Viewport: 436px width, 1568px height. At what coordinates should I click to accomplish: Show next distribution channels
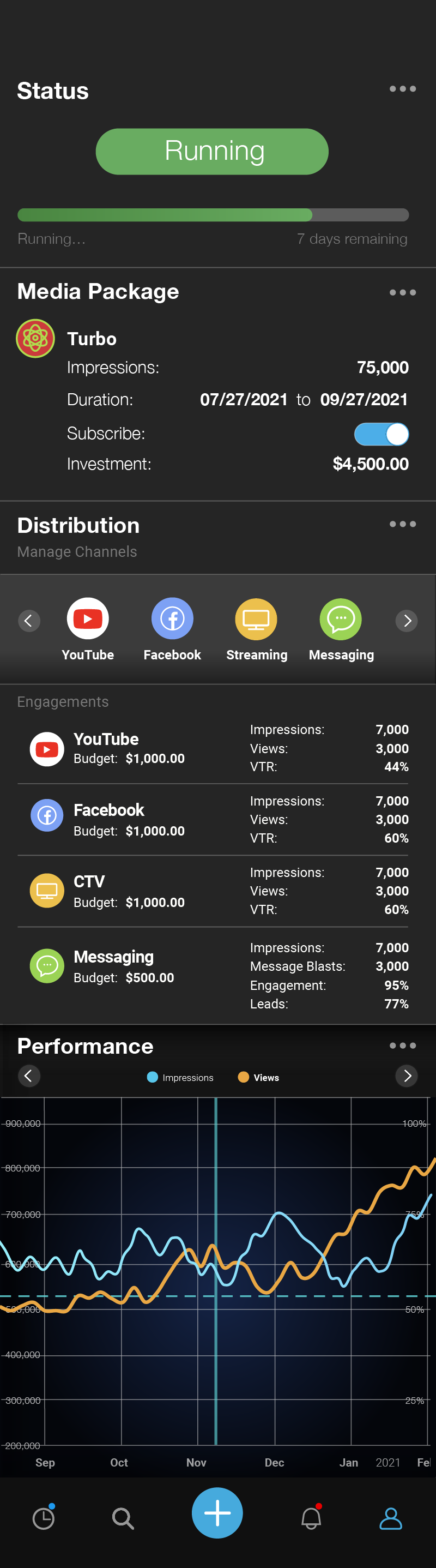point(407,621)
